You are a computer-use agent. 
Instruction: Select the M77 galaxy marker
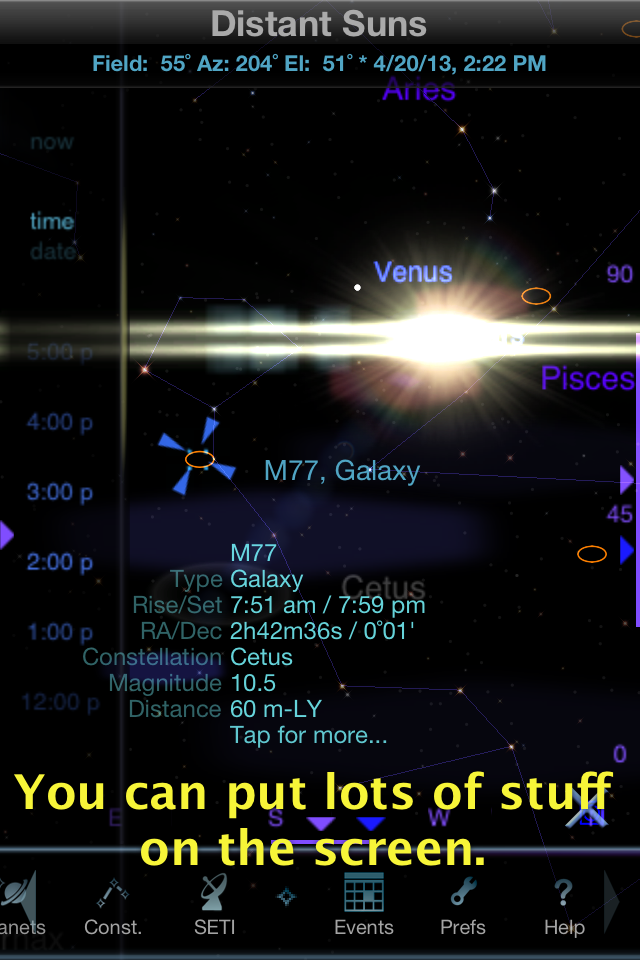click(x=200, y=459)
